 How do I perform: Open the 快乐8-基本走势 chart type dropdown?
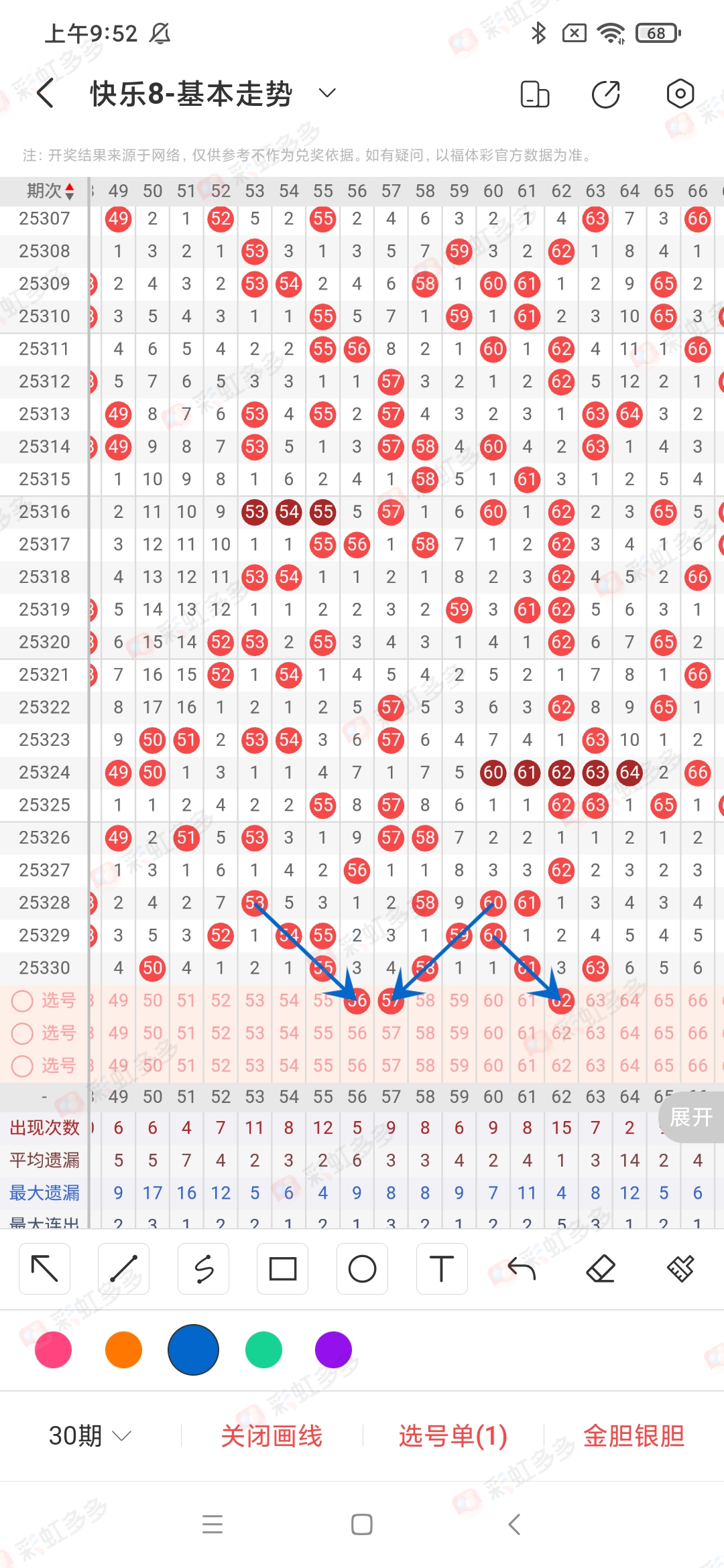point(326,93)
